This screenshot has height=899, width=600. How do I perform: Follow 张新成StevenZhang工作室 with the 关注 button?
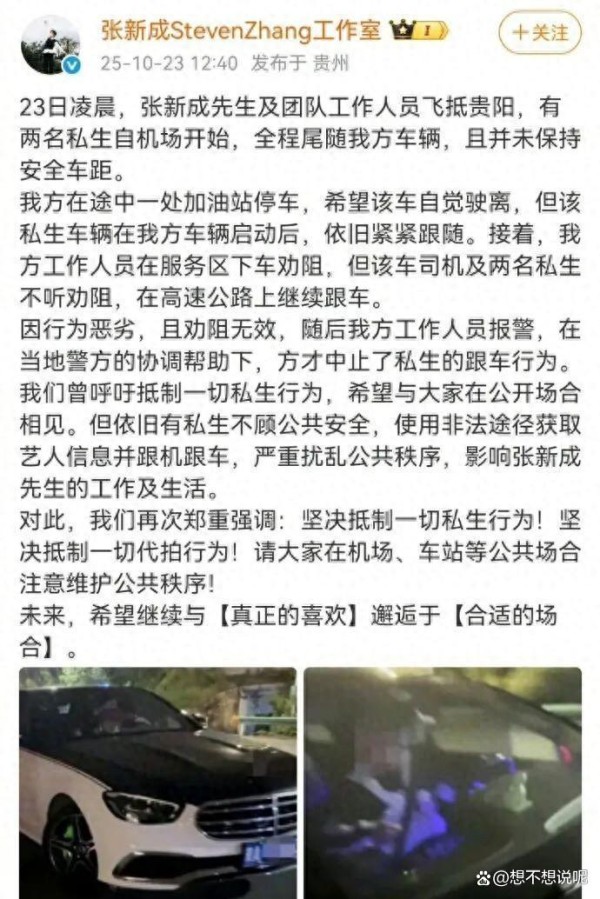(x=540, y=32)
